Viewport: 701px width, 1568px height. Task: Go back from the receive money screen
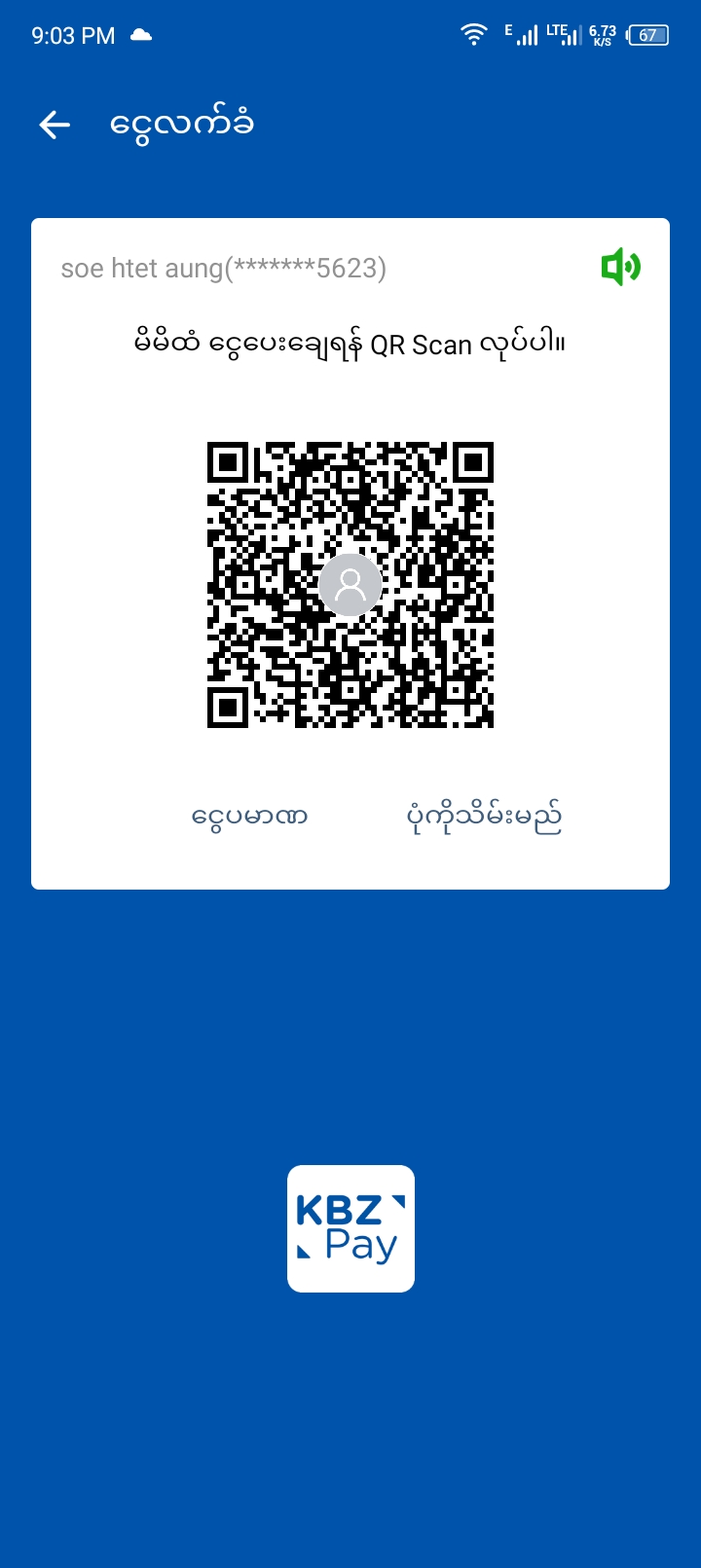point(55,125)
